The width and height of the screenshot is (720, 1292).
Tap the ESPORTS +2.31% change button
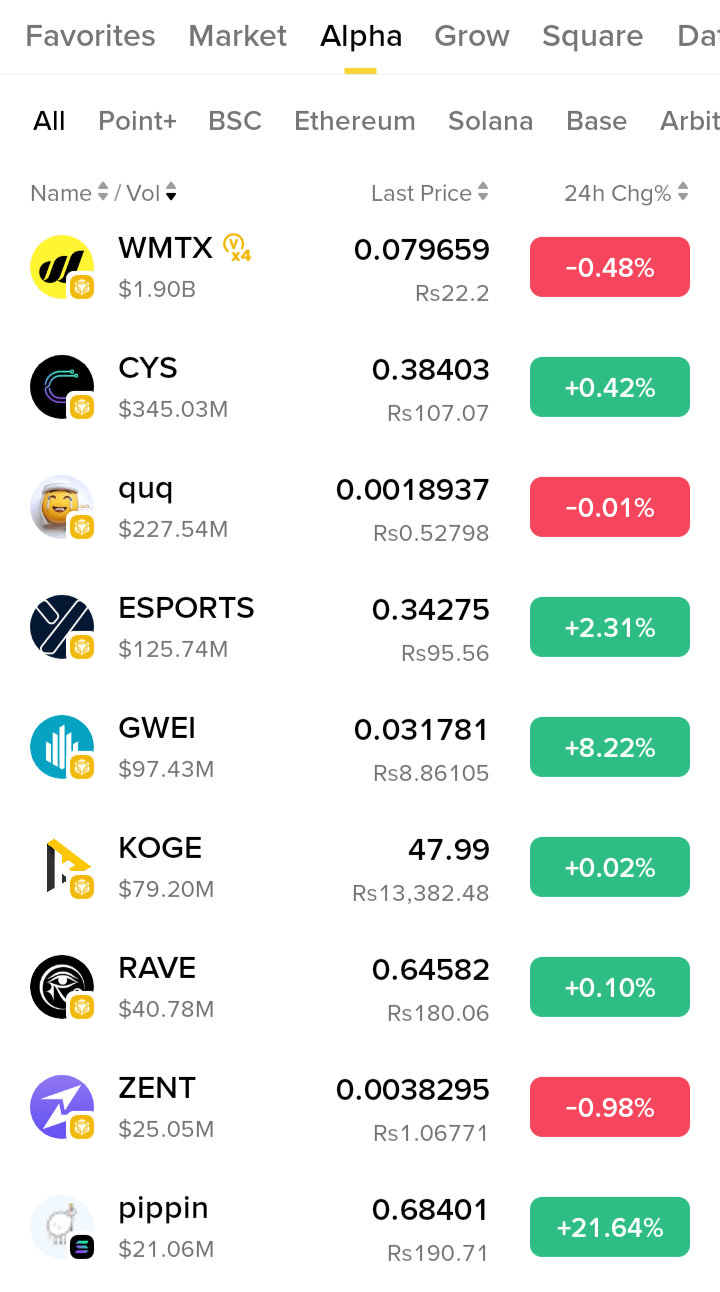pos(609,627)
